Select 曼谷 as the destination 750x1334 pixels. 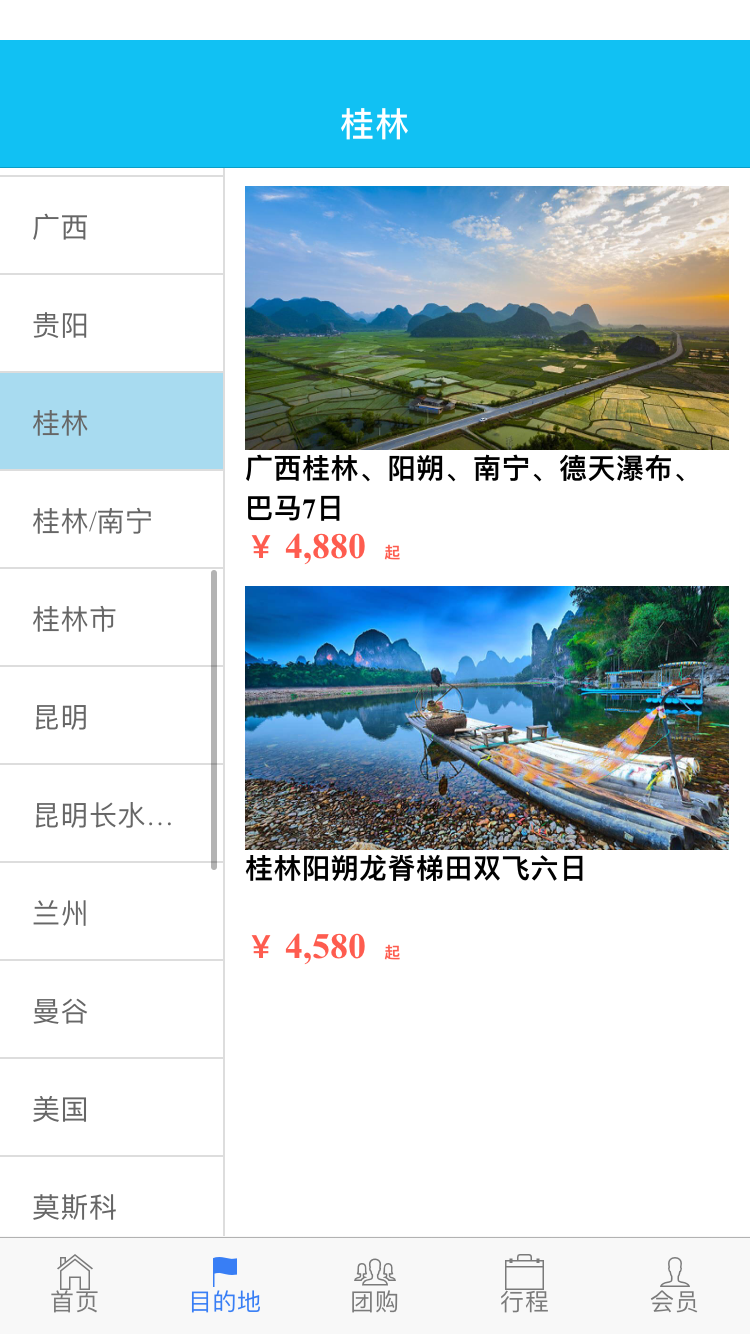[110, 1011]
